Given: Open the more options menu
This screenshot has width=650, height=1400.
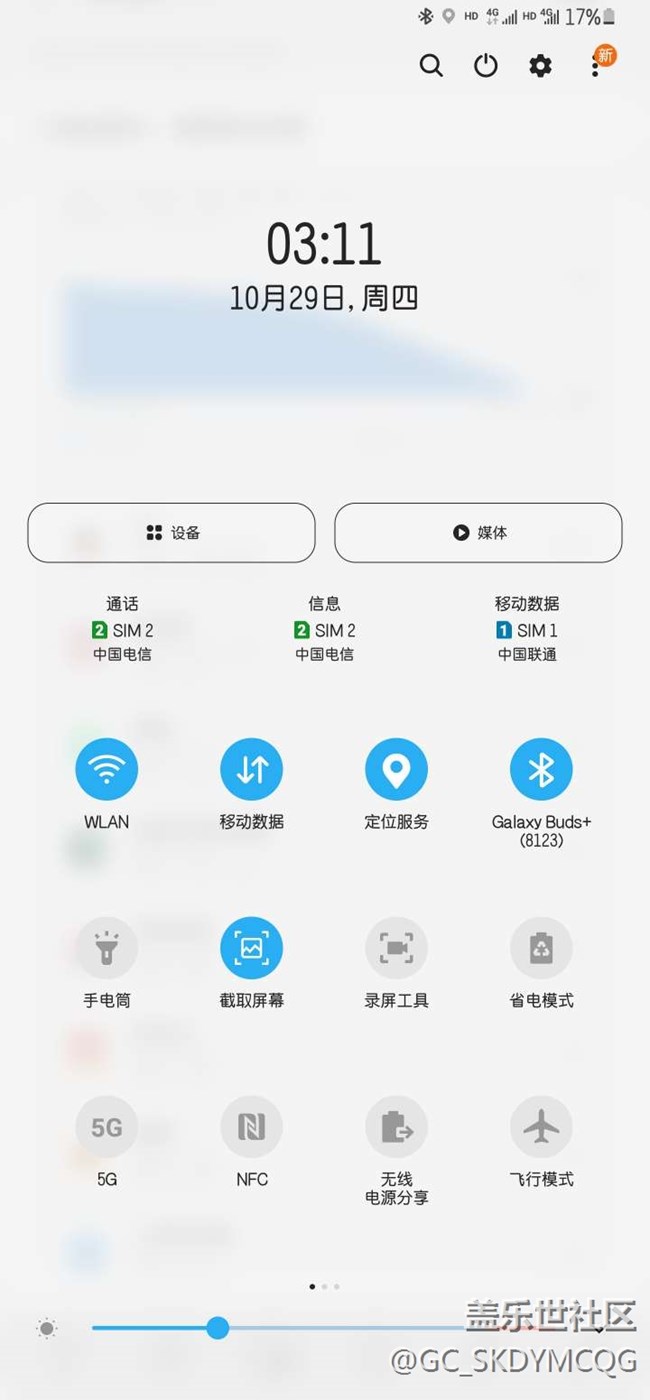Looking at the screenshot, I should pos(595,66).
